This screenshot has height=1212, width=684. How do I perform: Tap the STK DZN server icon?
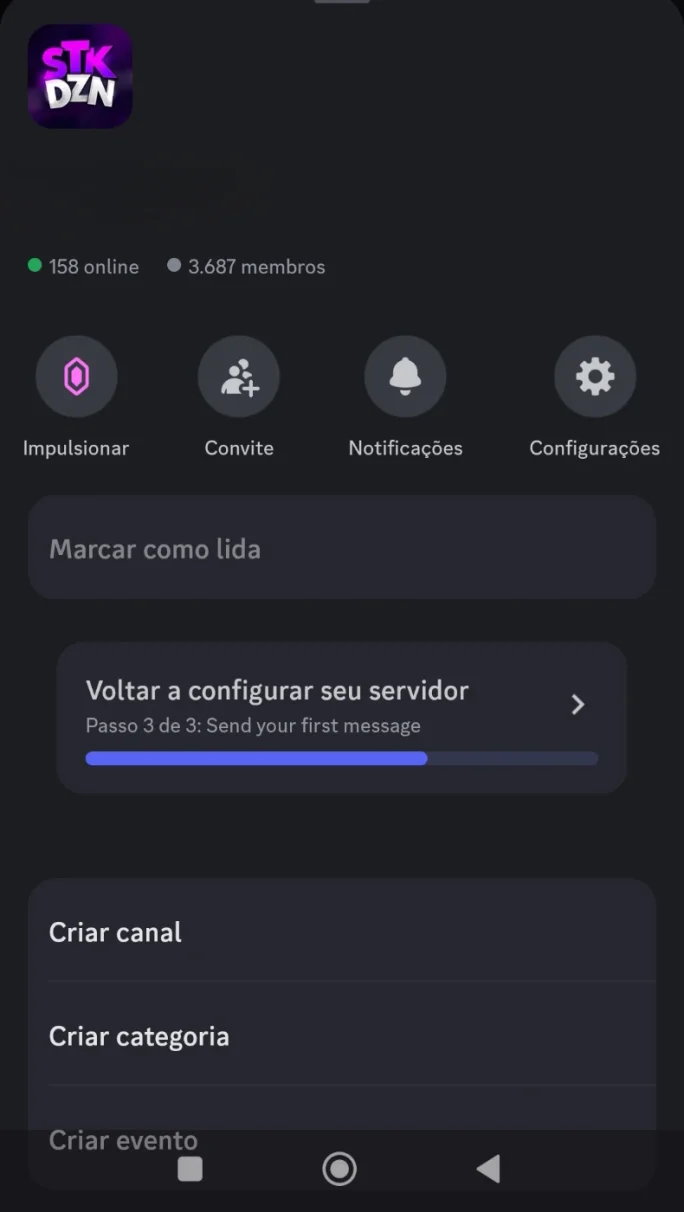pyautogui.click(x=80, y=76)
